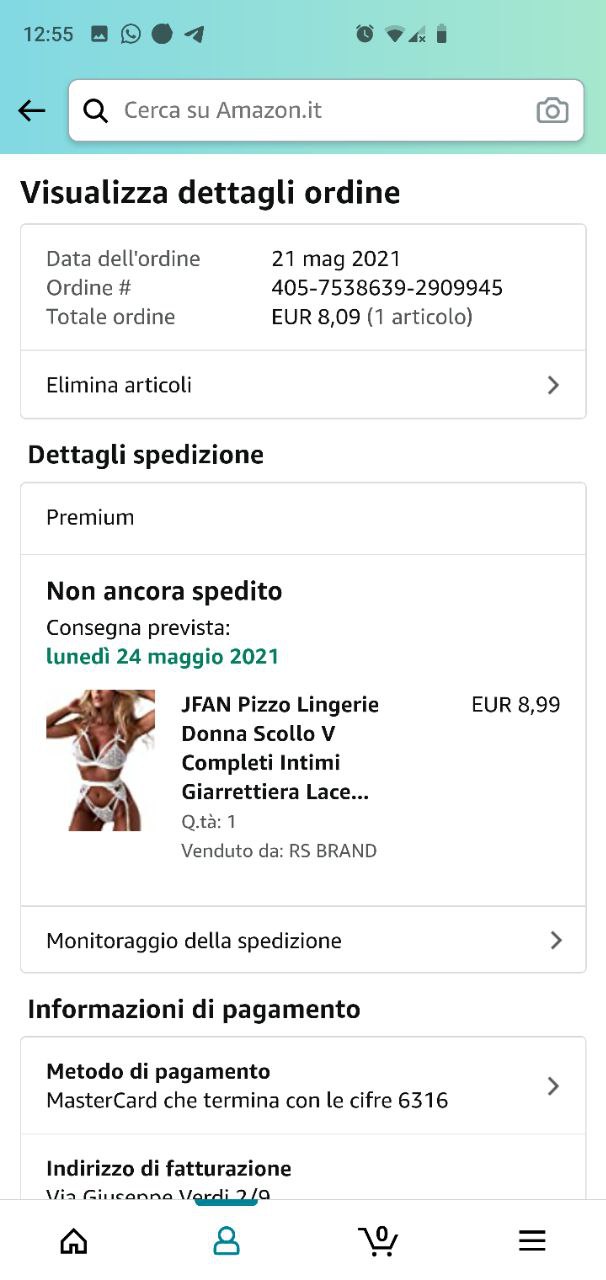Image resolution: width=606 pixels, height=1280 pixels.
Task: Open Monitoraggio della spedizione
Action: [x=303, y=940]
